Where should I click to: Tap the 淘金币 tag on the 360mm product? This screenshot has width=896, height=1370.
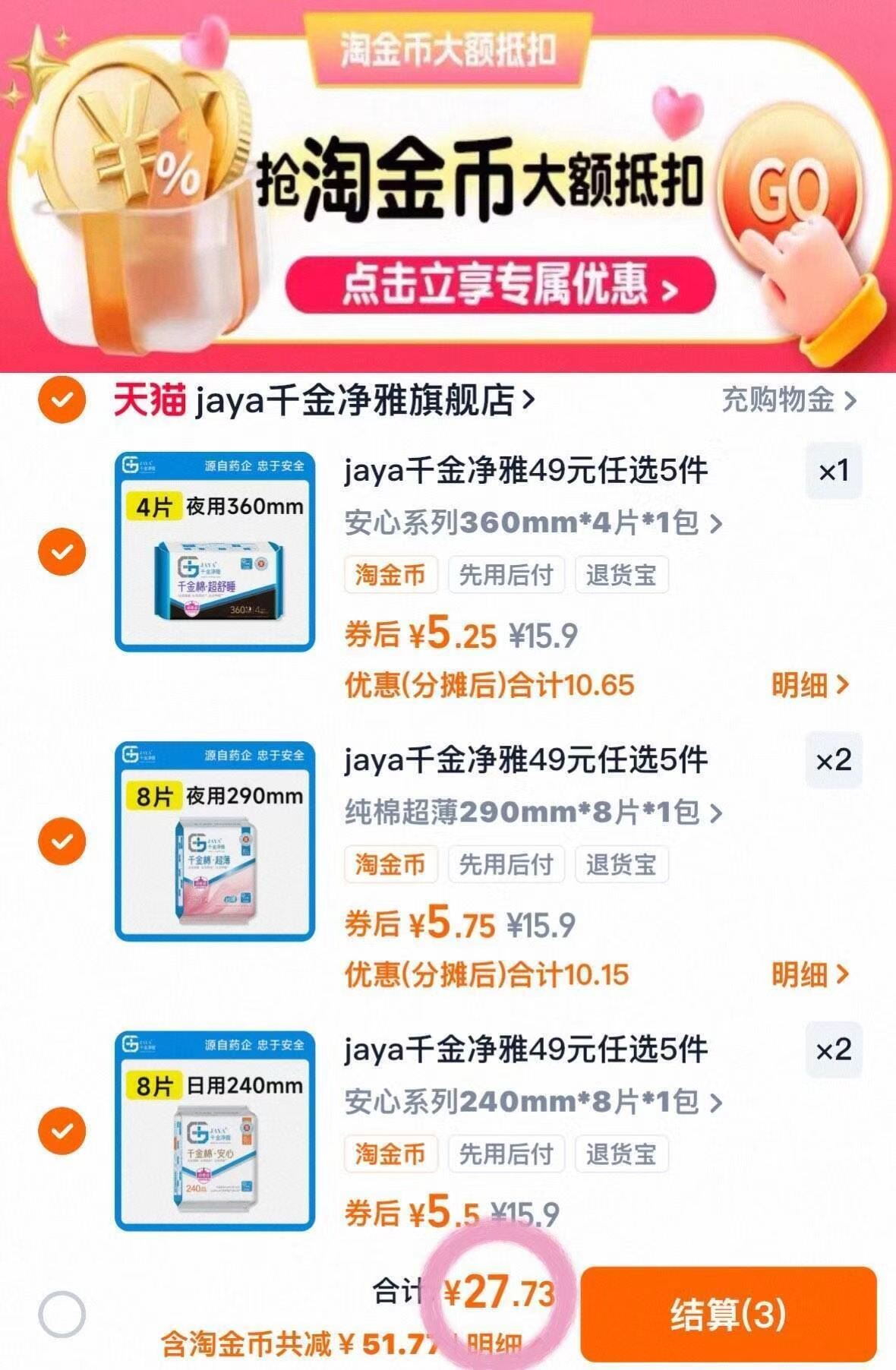392,576
